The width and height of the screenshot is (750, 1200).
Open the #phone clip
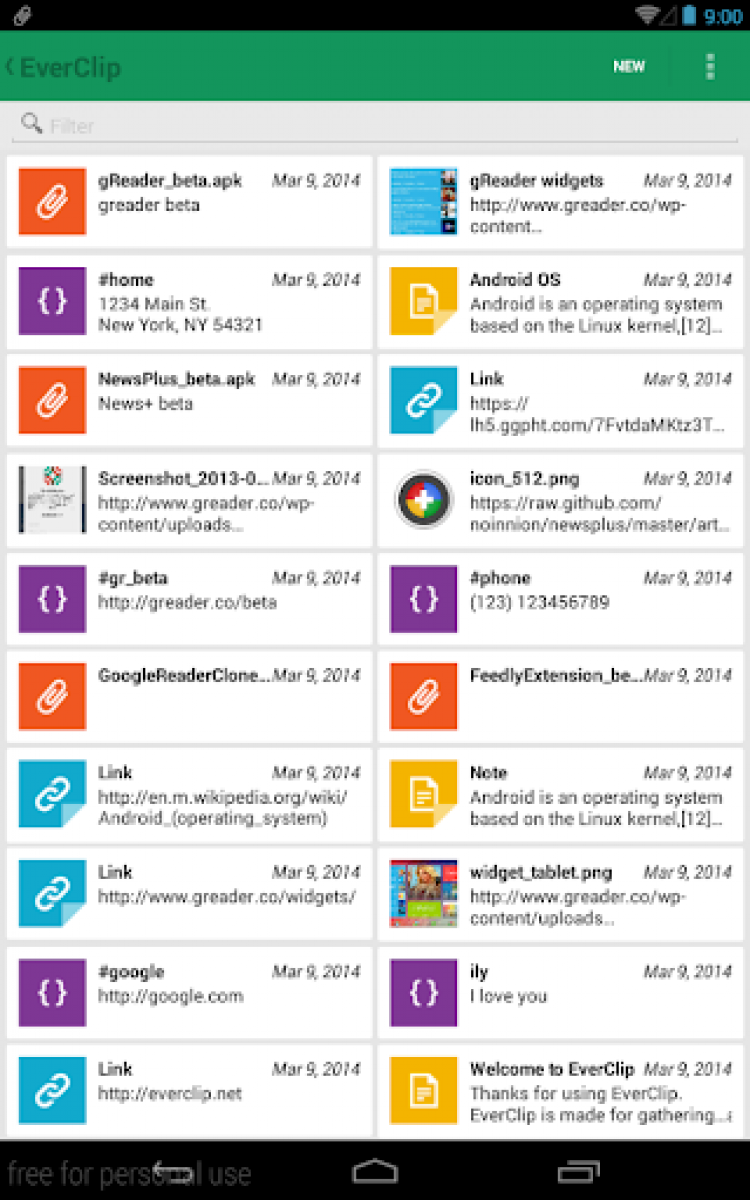pos(561,598)
